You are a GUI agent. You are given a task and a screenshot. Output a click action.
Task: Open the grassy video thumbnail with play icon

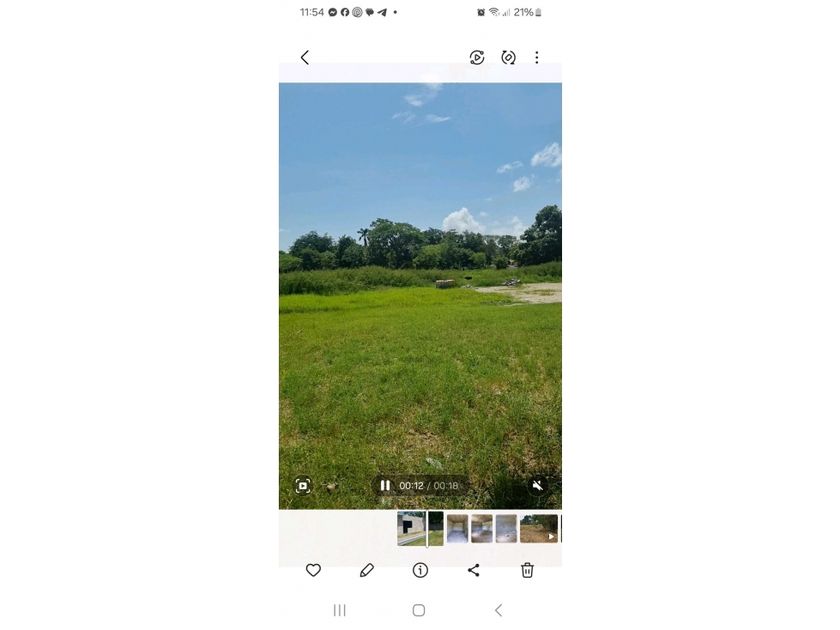pyautogui.click(x=539, y=528)
